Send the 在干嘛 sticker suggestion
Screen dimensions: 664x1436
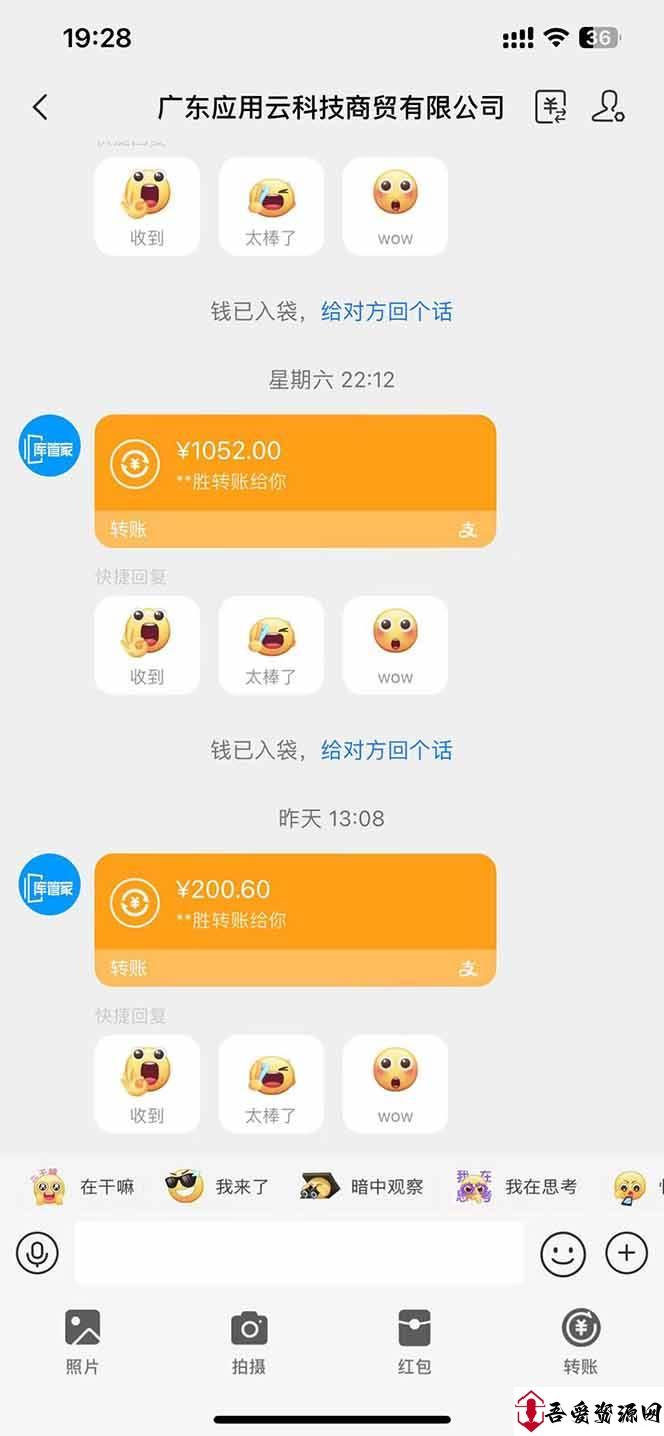coord(82,1187)
